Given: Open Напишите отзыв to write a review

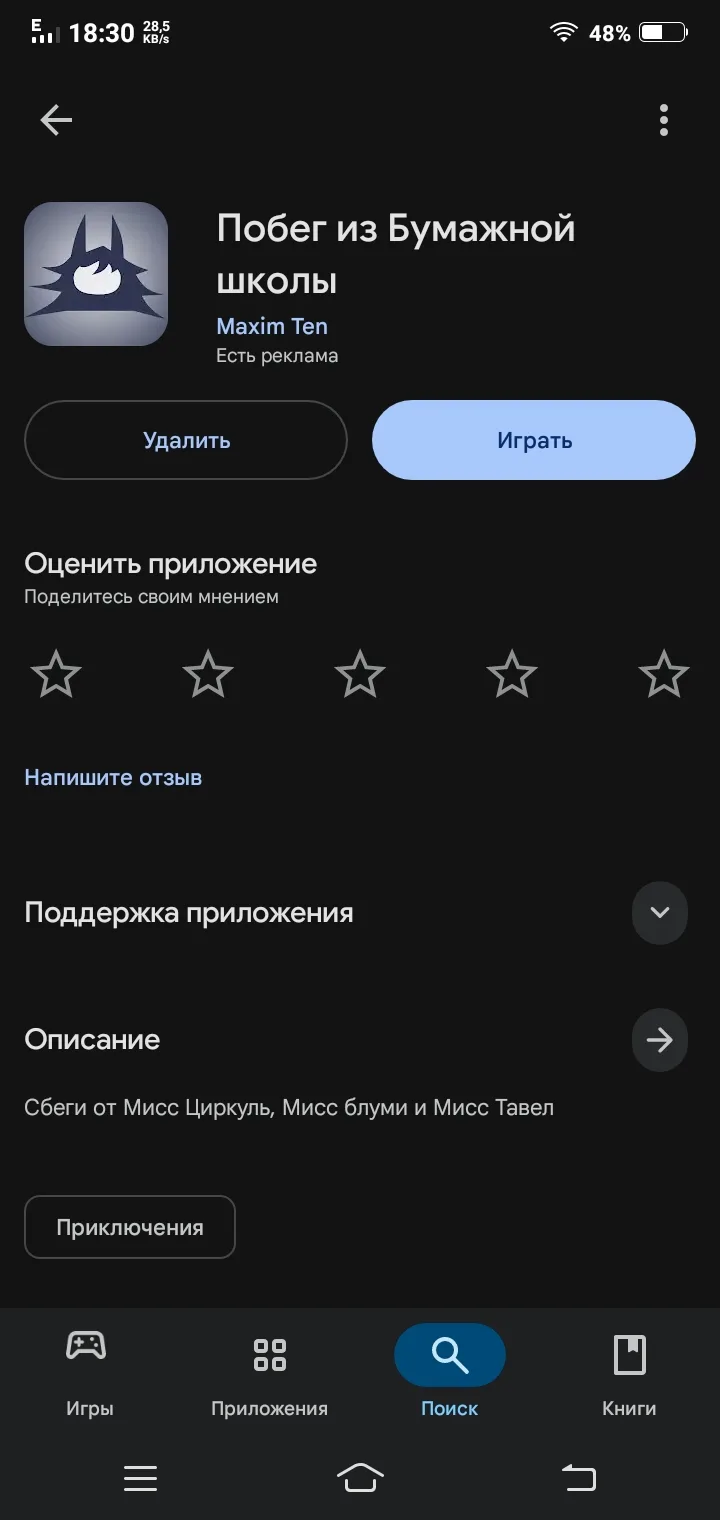Looking at the screenshot, I should 113,777.
